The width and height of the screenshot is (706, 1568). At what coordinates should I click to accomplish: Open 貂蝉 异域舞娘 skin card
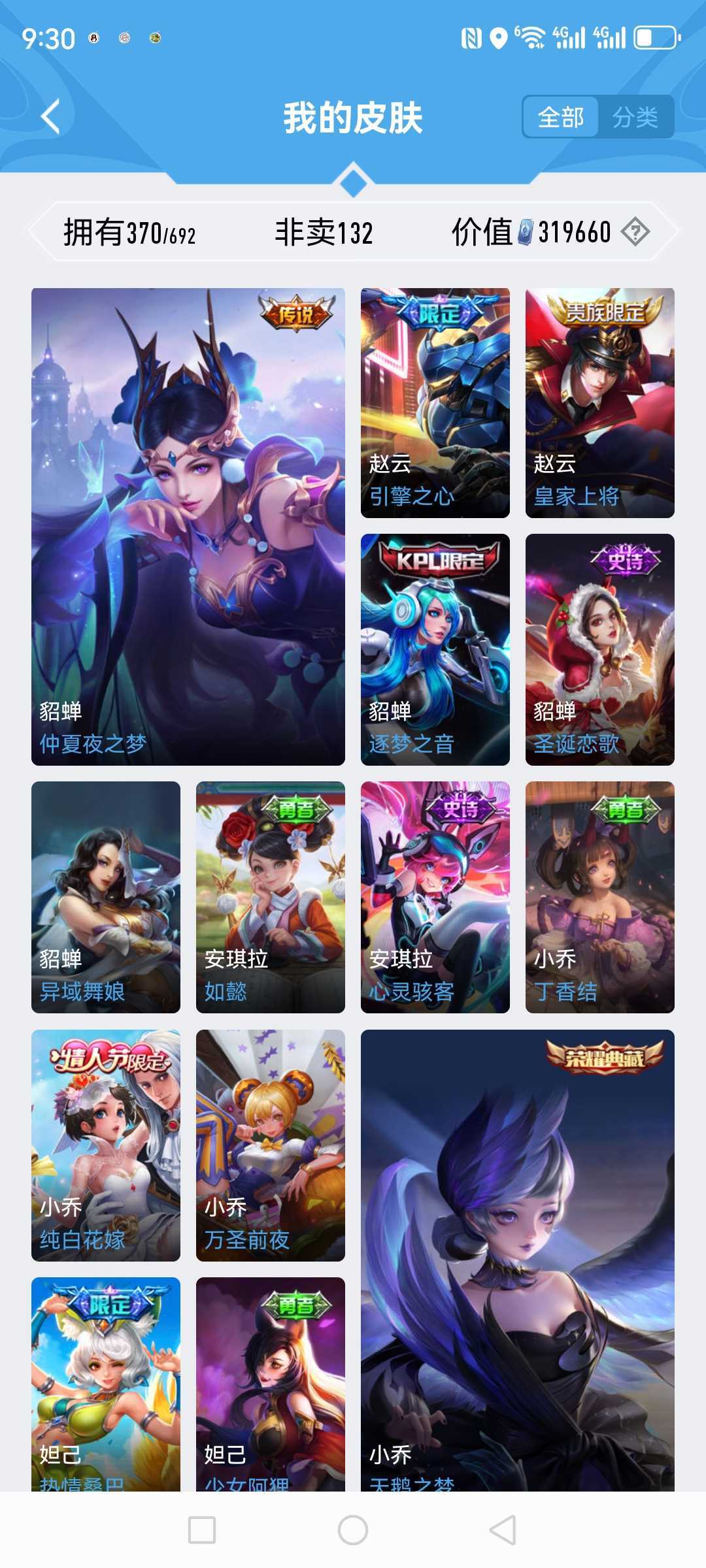pos(106,897)
